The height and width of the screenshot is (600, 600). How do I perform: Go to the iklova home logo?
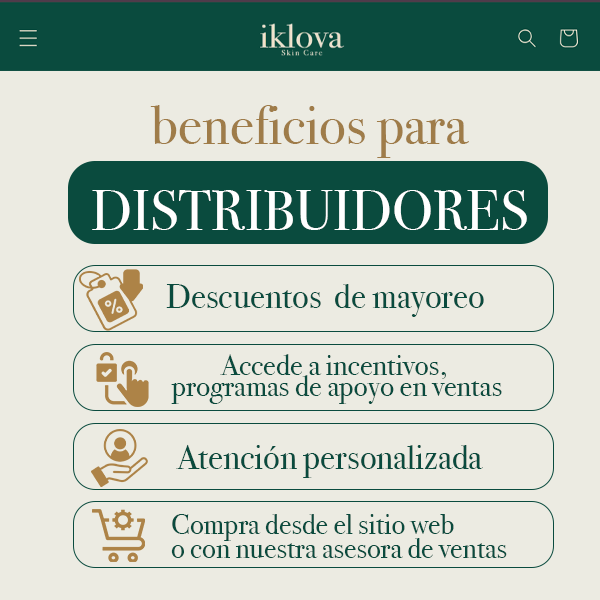tap(301, 39)
